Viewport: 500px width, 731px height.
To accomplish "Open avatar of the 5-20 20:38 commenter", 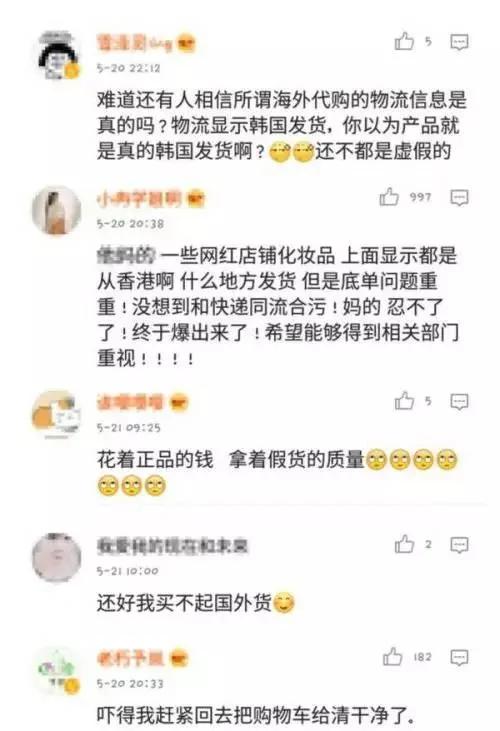I will point(56,211).
